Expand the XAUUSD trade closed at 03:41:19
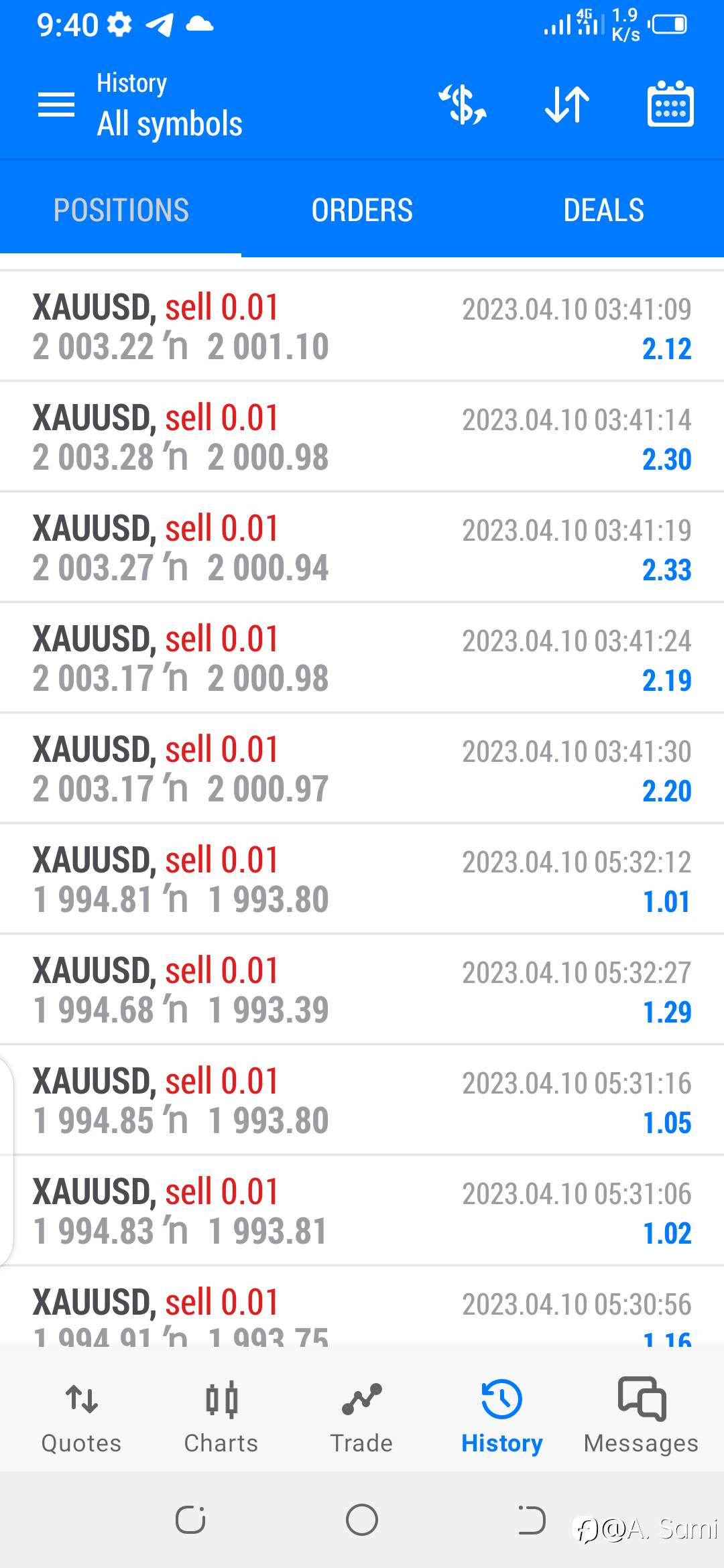The height and width of the screenshot is (1568, 724). coord(362,547)
